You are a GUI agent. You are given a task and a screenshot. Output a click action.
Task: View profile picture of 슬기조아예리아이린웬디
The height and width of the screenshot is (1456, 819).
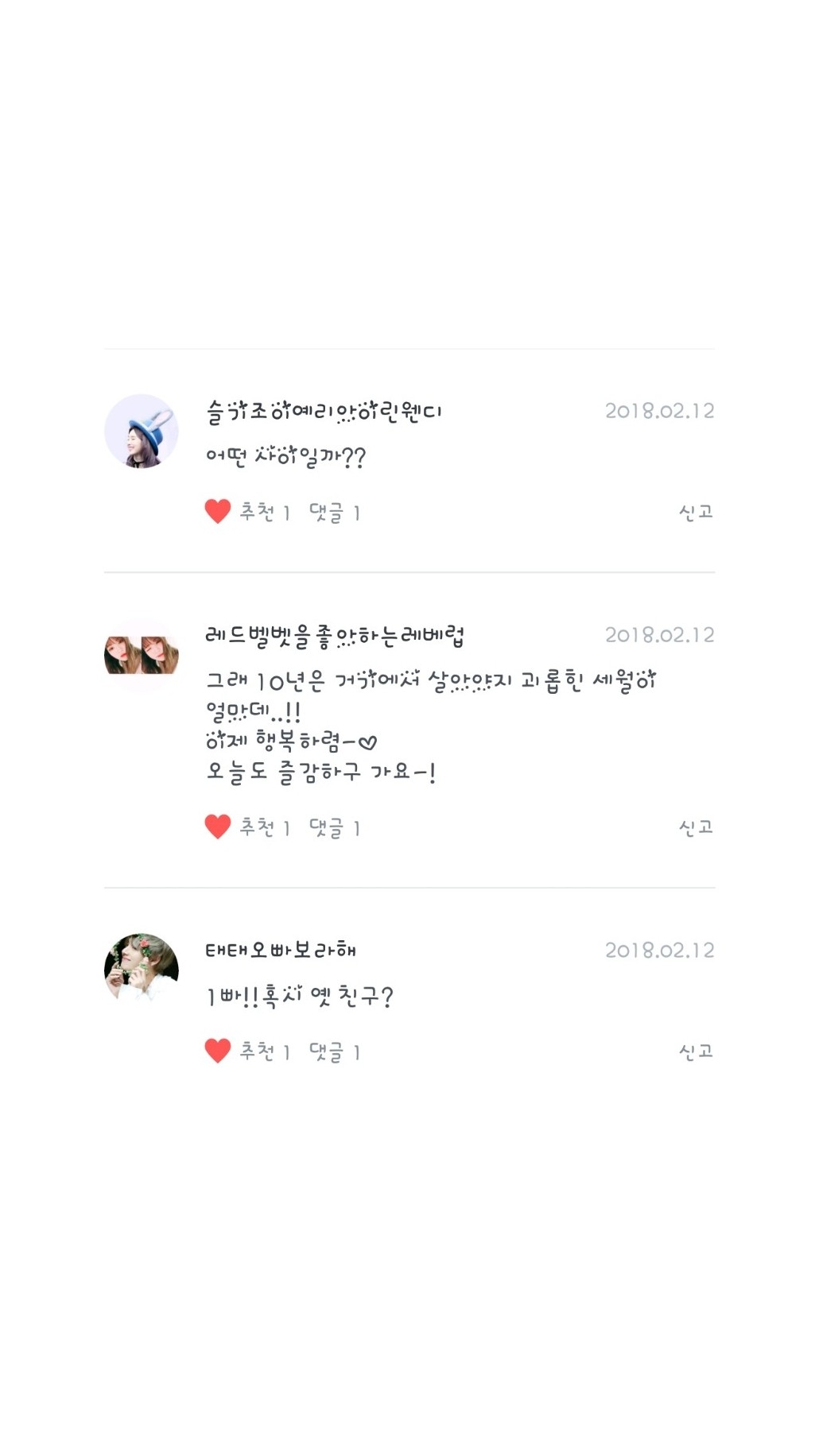[x=142, y=432]
